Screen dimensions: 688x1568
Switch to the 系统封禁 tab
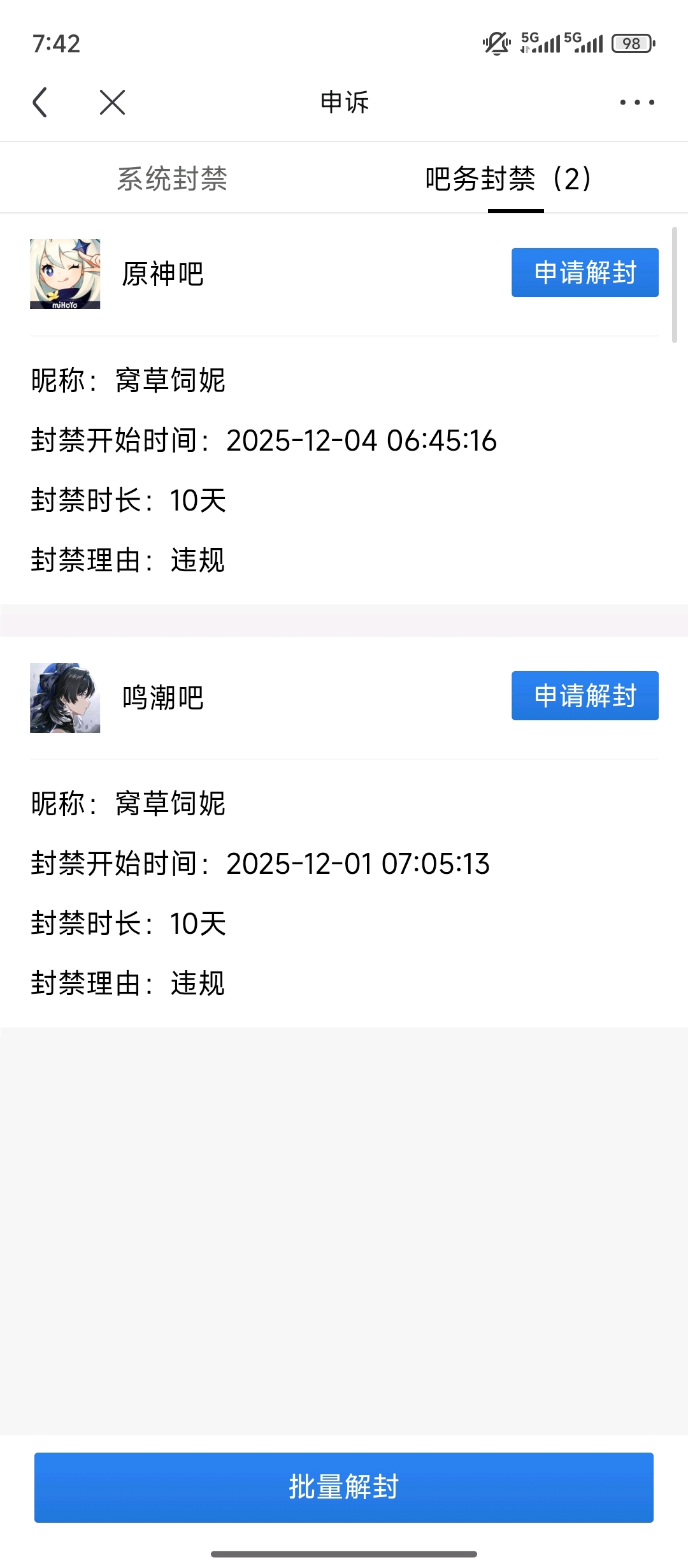click(172, 178)
